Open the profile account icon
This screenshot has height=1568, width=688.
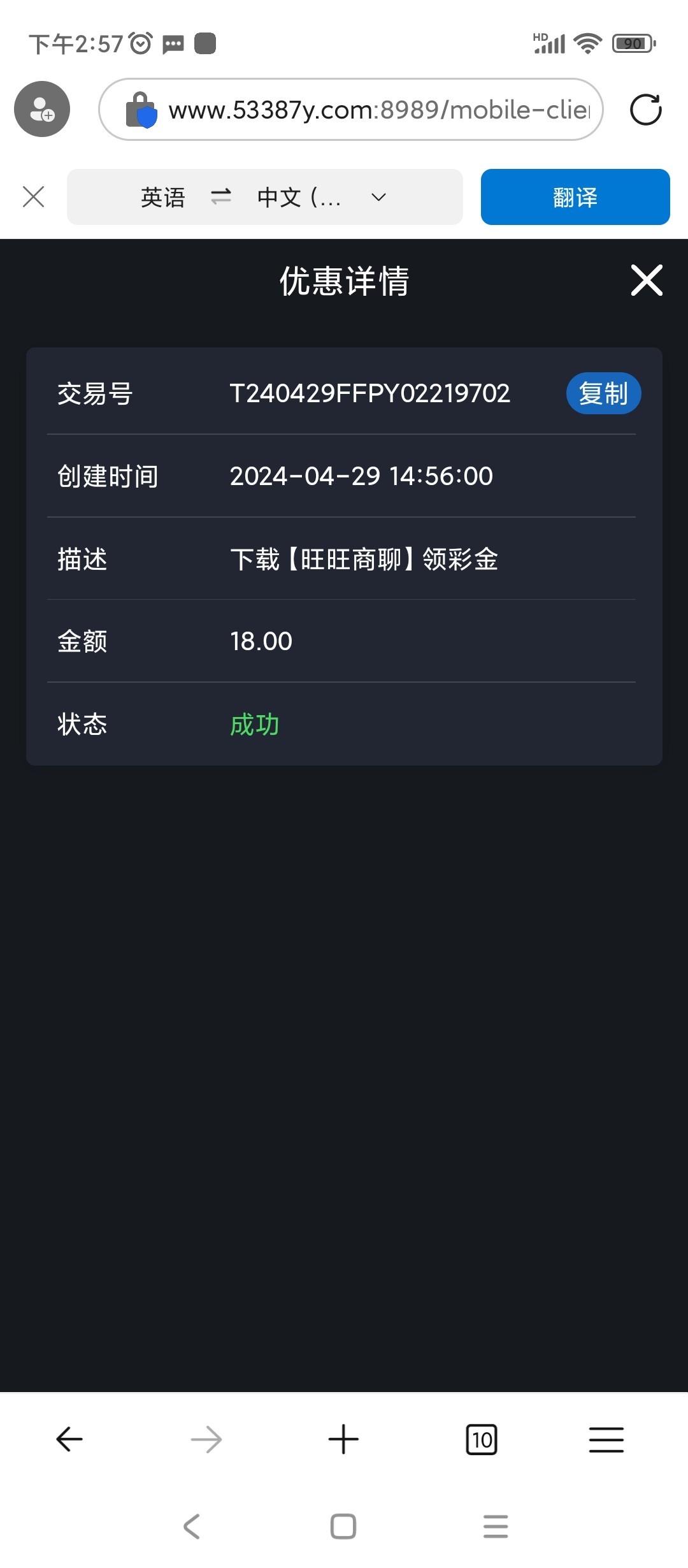click(x=42, y=109)
